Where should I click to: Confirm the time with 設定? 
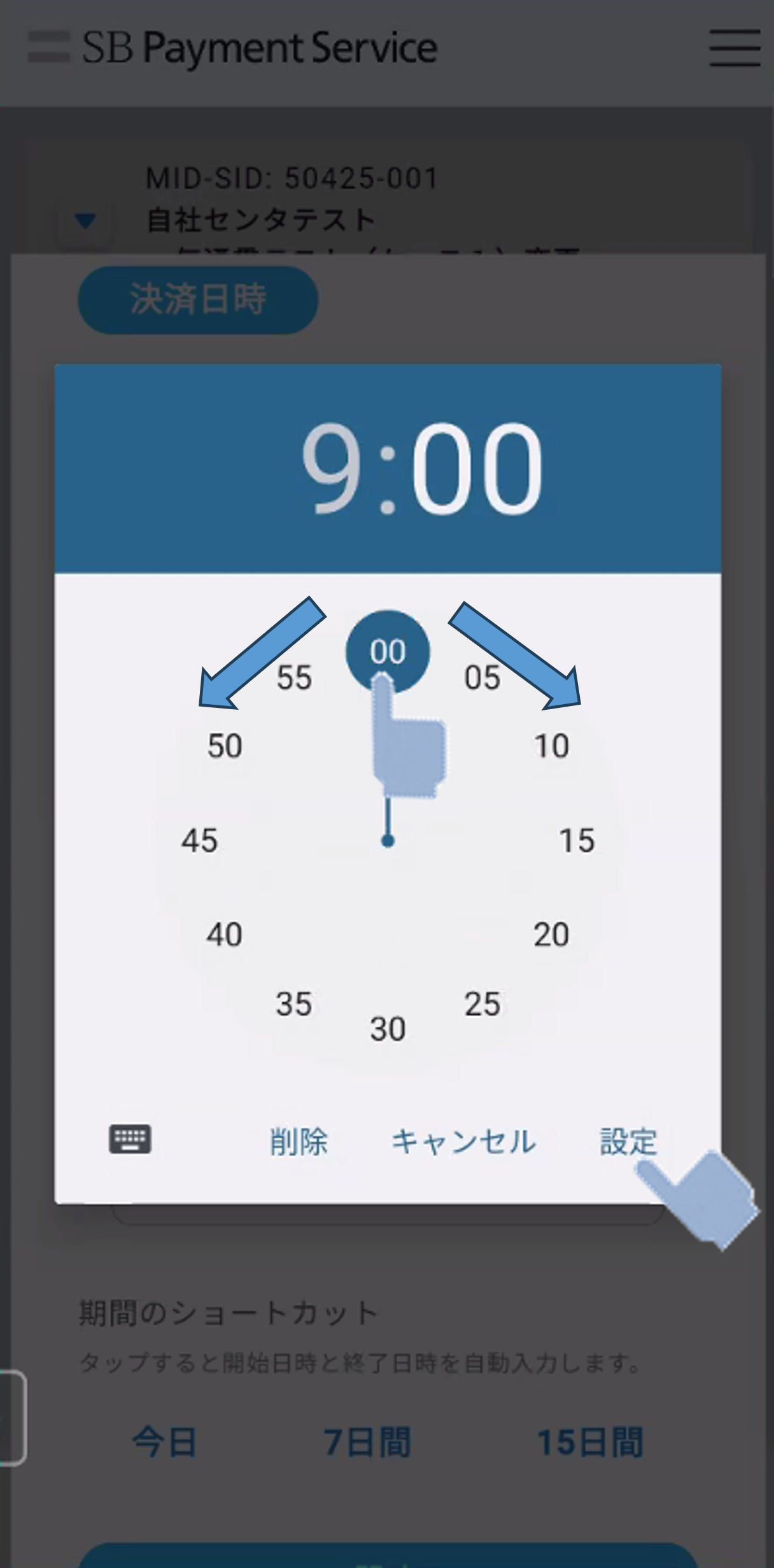click(x=628, y=1141)
